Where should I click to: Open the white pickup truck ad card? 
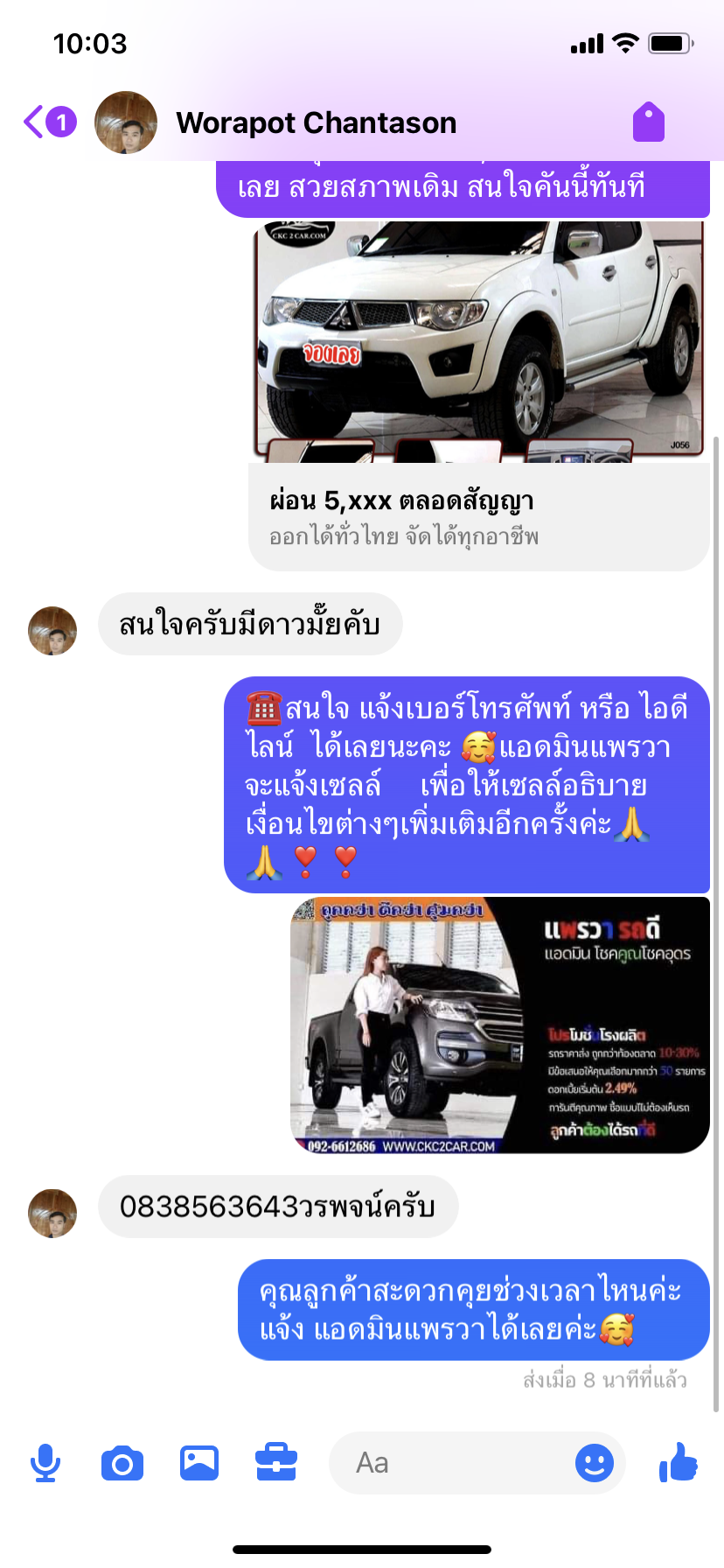coord(479,395)
